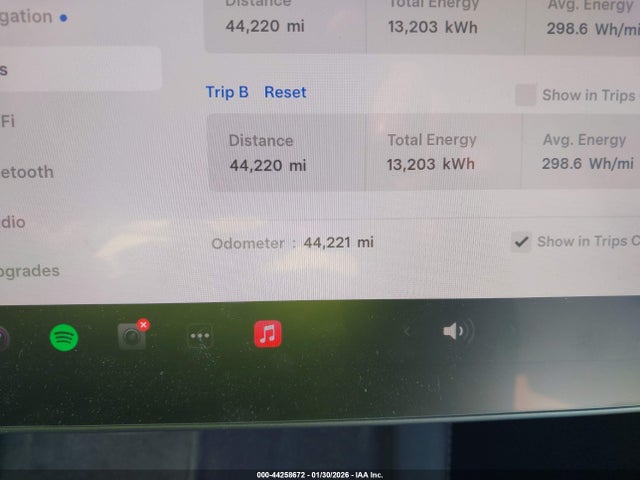Open the dashcam camera icon

tap(132, 335)
